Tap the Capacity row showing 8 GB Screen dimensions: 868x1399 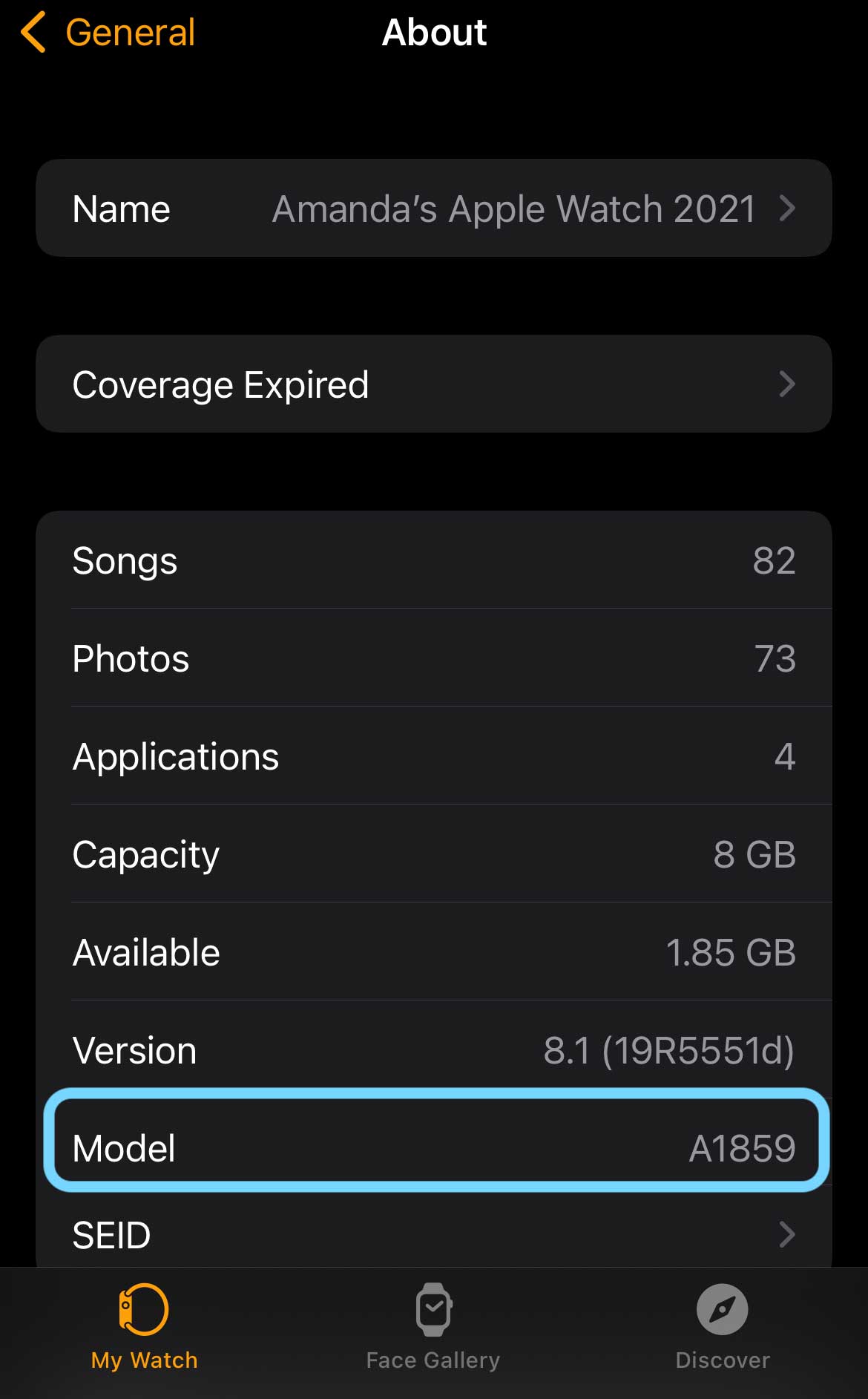click(x=434, y=854)
